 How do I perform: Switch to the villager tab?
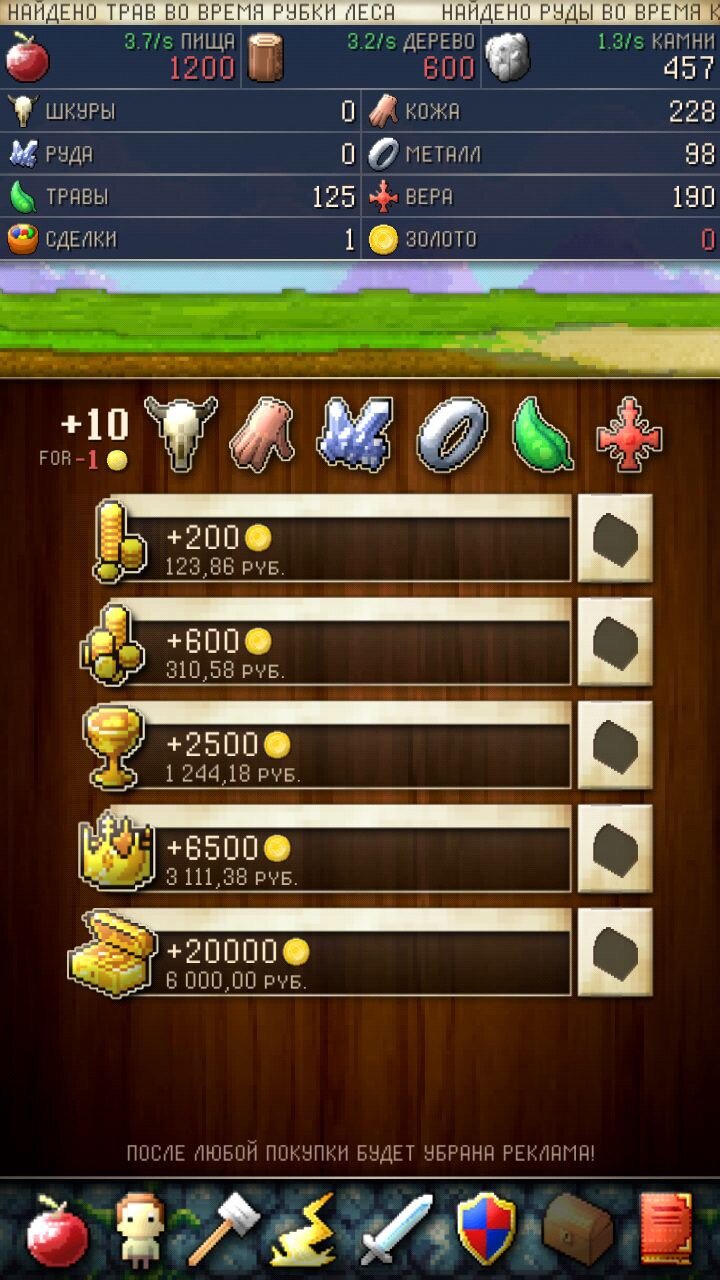[x=139, y=1230]
